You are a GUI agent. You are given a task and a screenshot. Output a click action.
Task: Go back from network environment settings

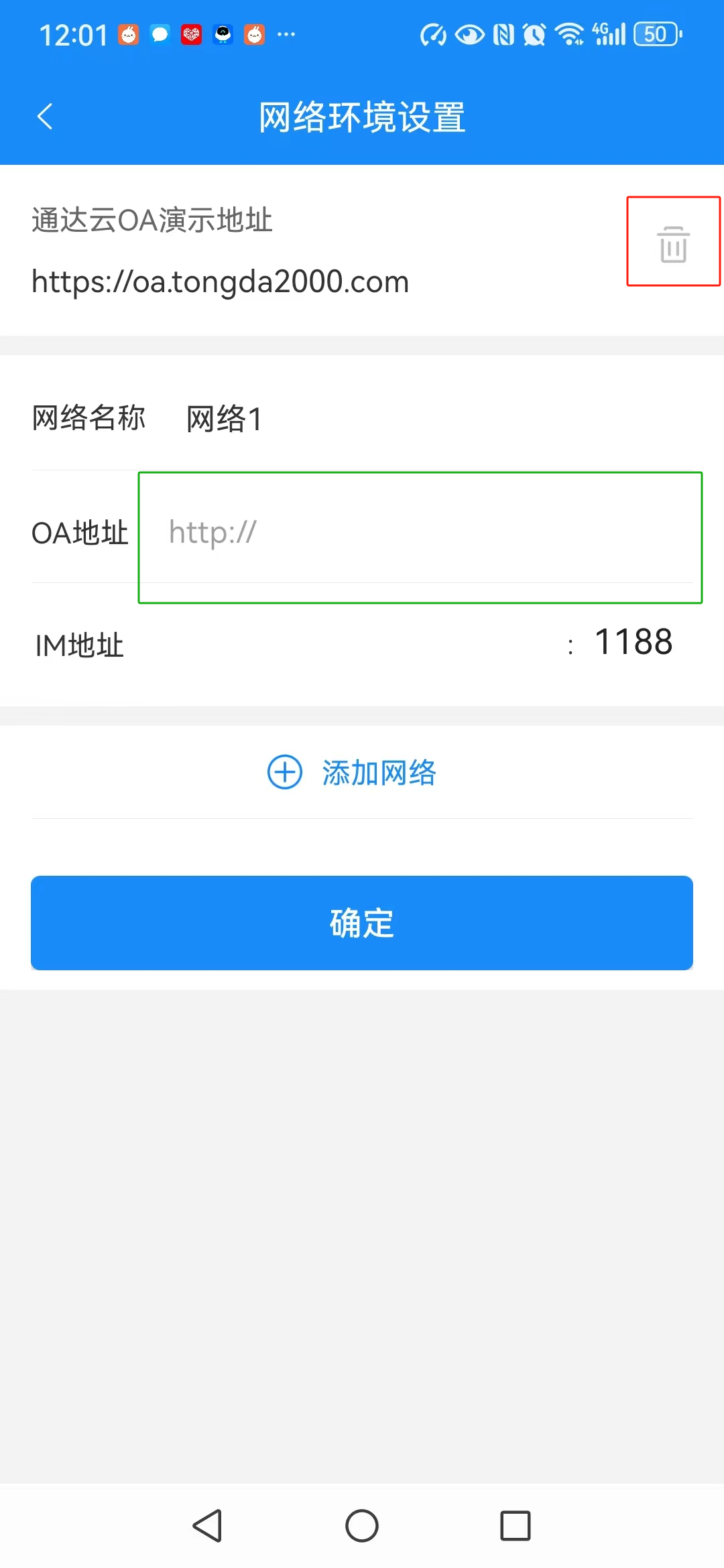(x=45, y=117)
